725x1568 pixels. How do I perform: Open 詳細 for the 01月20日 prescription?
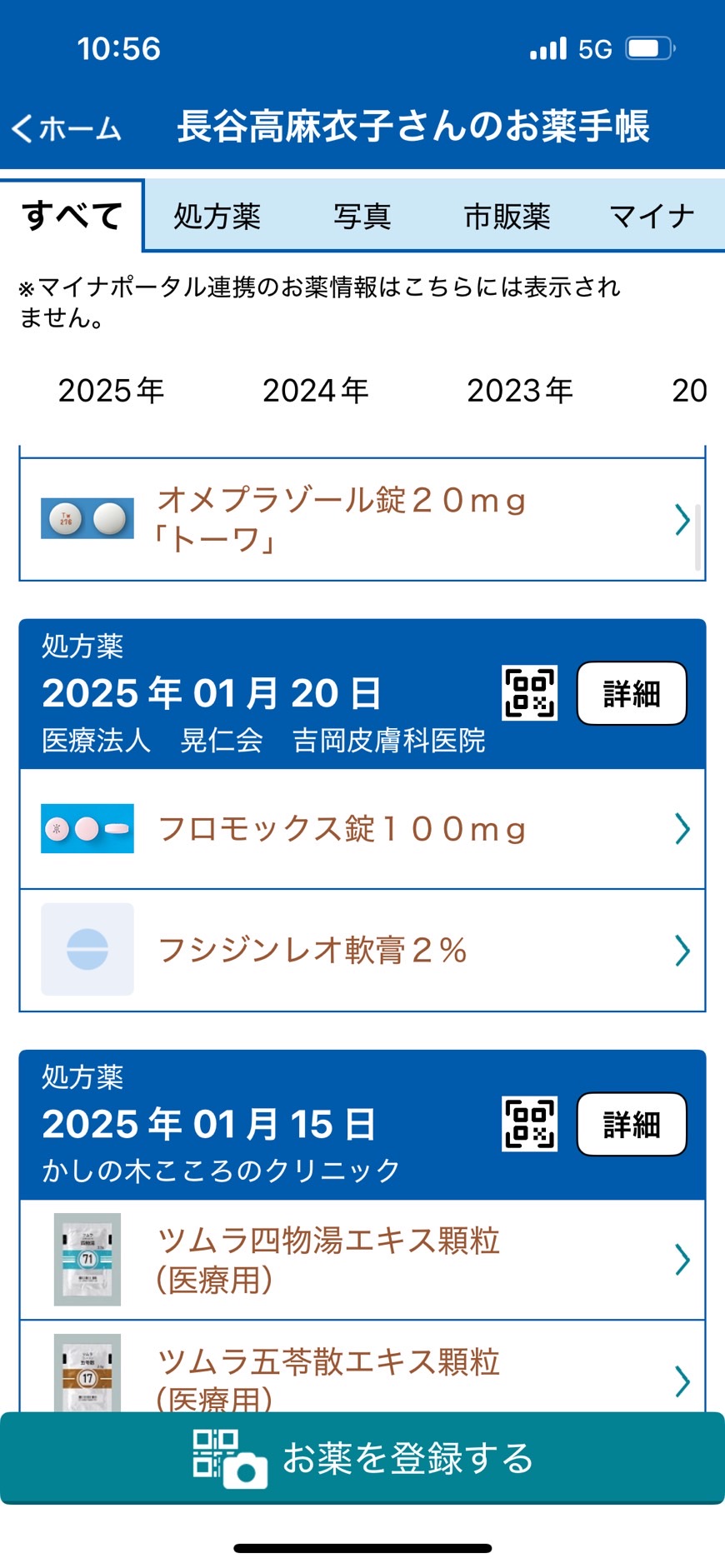tap(632, 693)
